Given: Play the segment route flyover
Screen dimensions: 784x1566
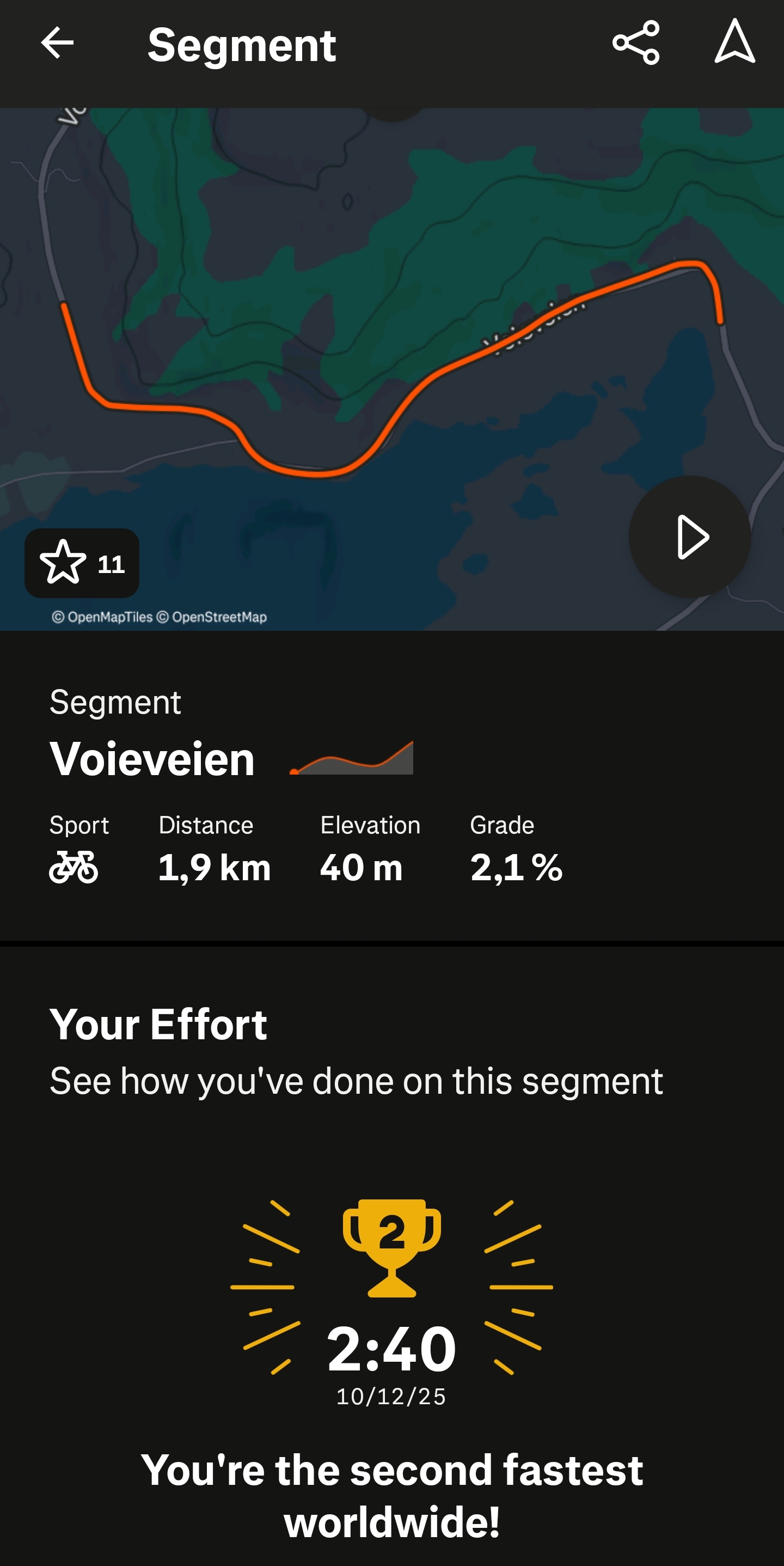Looking at the screenshot, I should click(x=689, y=537).
